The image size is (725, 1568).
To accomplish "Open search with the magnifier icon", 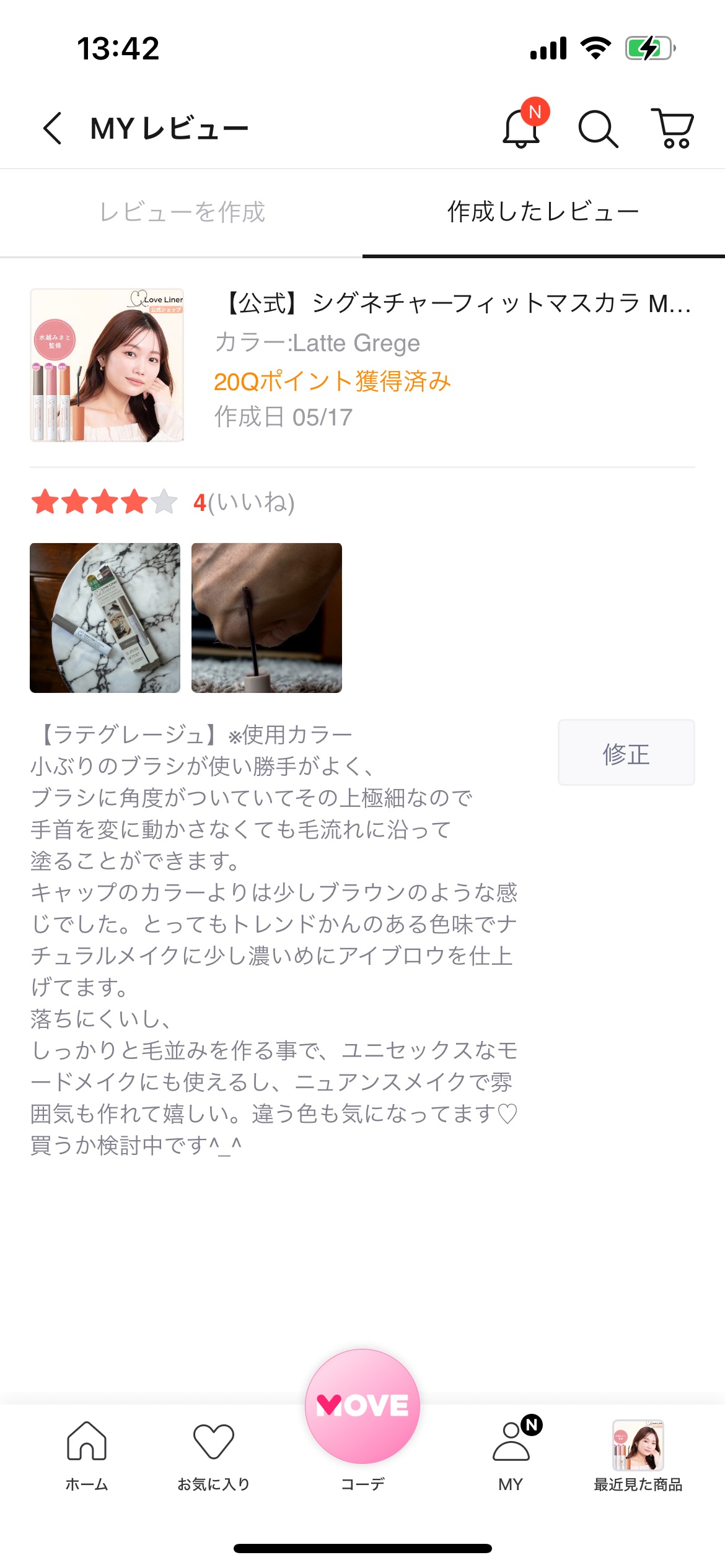I will point(598,129).
